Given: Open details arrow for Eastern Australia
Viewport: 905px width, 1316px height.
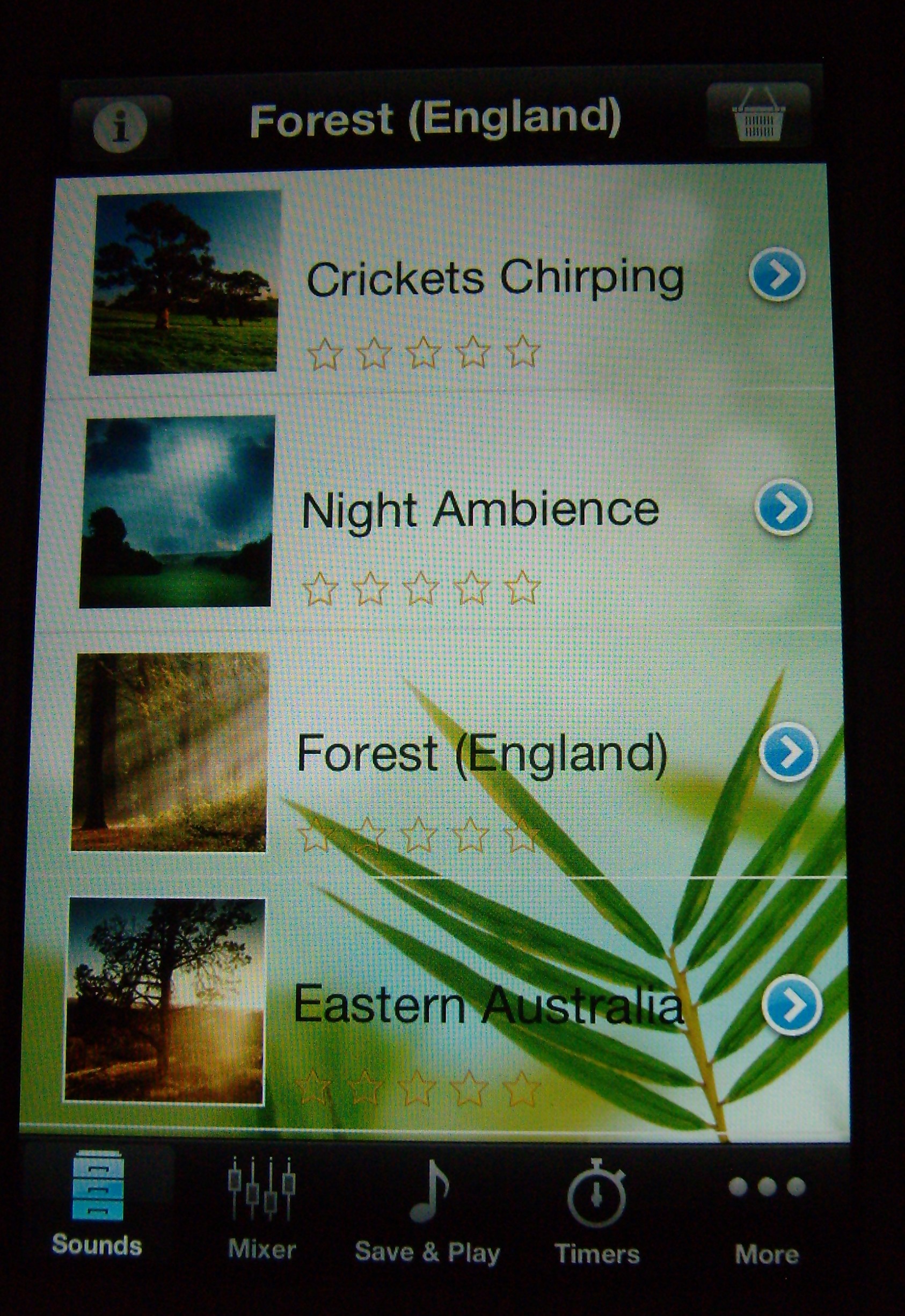Looking at the screenshot, I should tap(792, 1005).
